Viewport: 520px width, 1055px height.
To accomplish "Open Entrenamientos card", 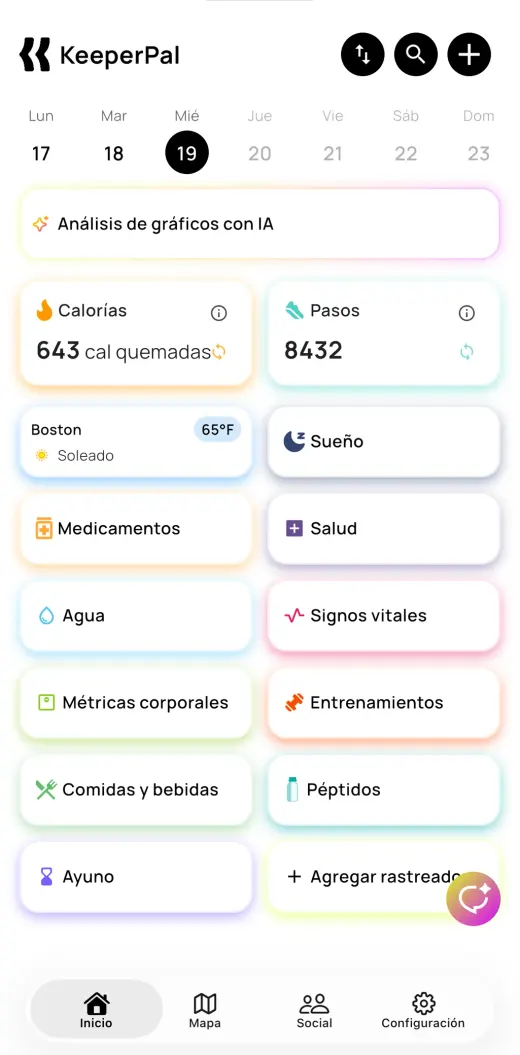I will (x=383, y=703).
